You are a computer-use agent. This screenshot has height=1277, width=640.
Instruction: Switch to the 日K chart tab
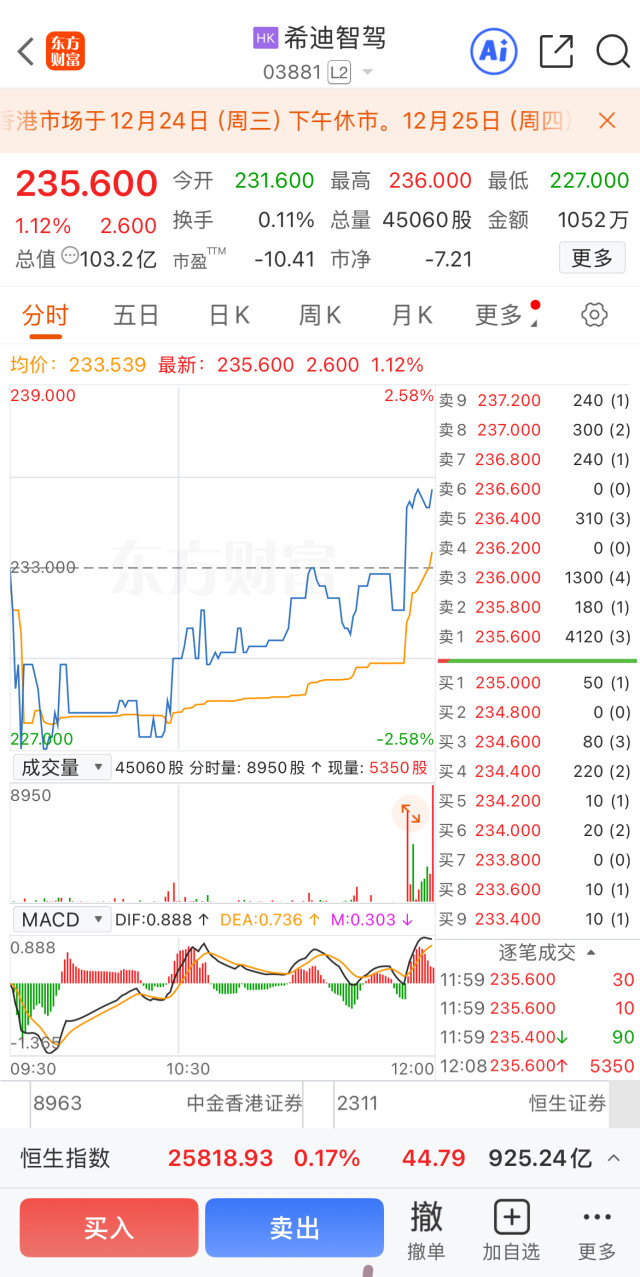coord(228,316)
